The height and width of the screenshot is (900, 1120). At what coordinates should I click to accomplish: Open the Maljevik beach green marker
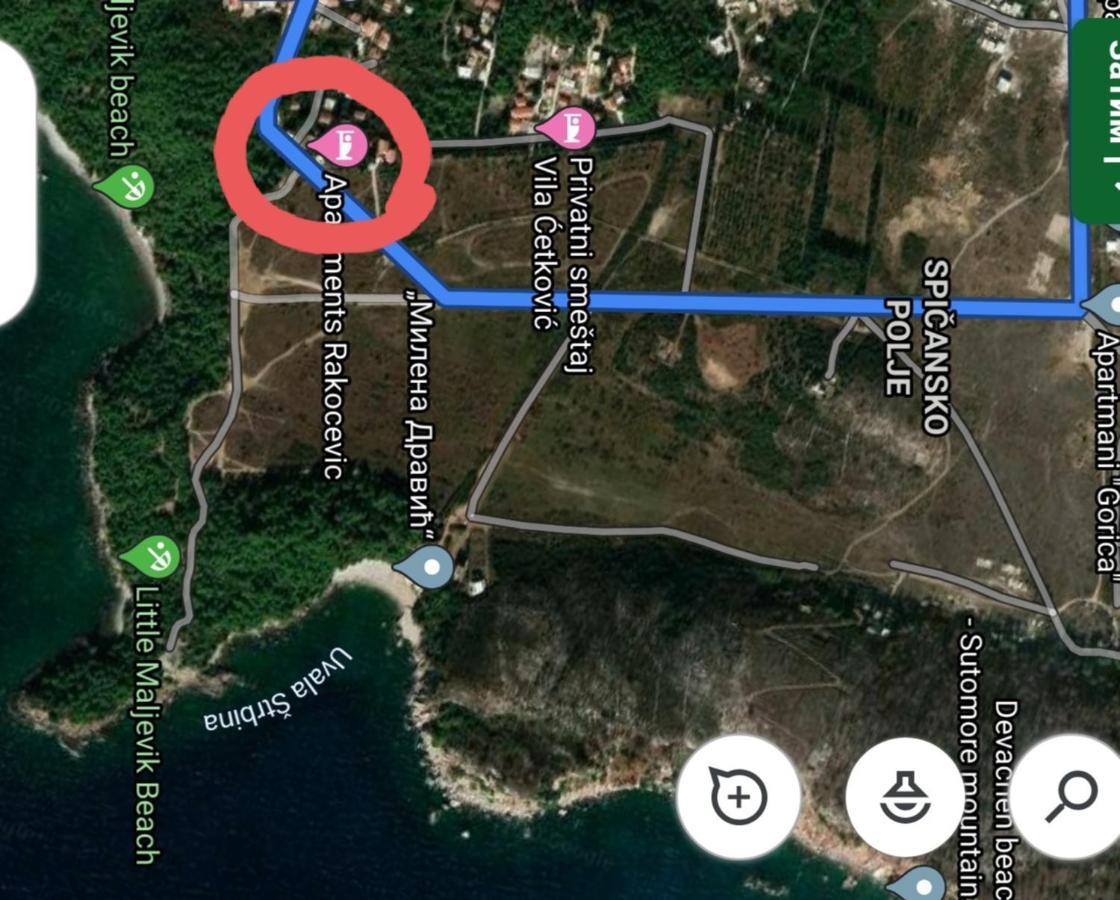(x=129, y=185)
